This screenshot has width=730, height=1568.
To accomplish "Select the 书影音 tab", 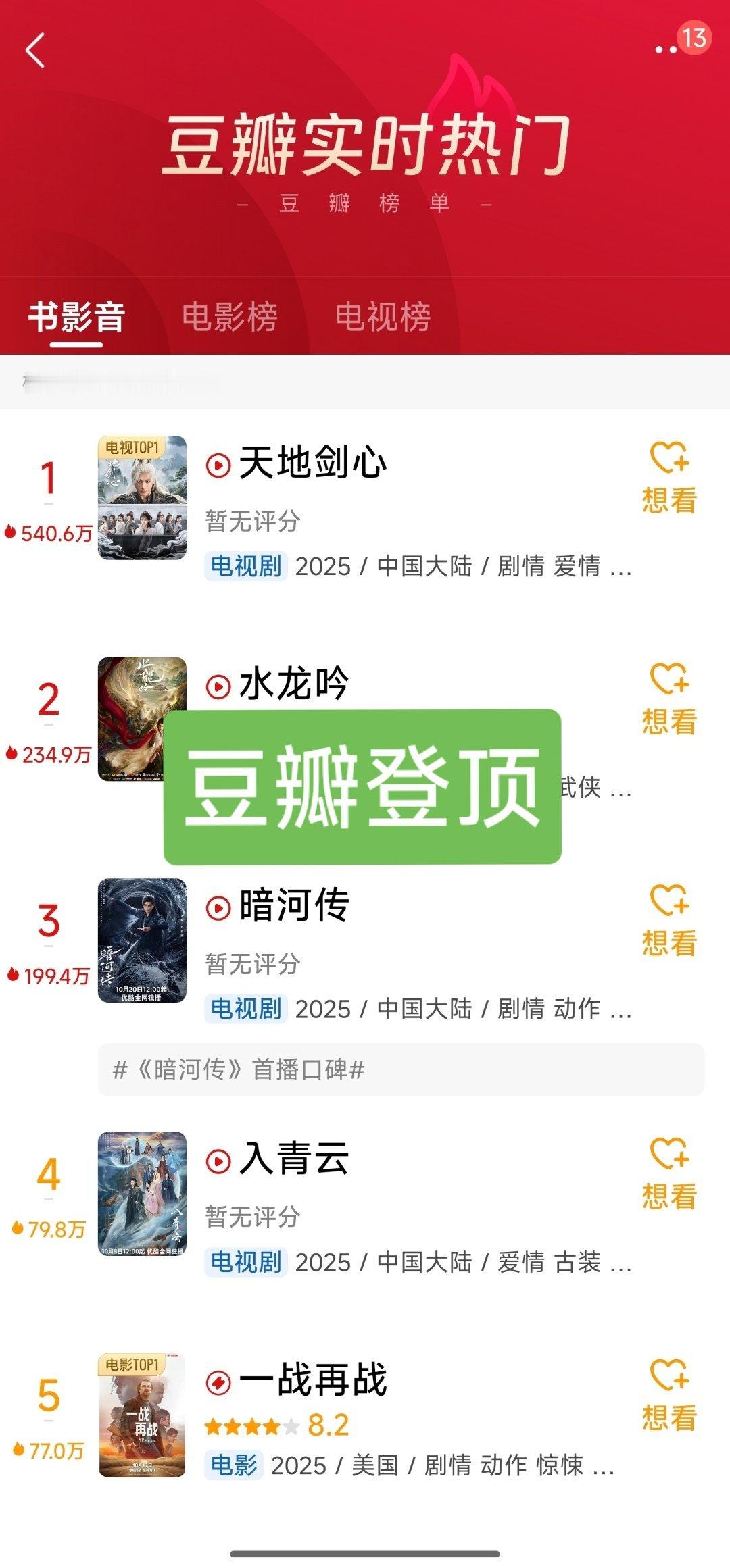I will [x=76, y=317].
